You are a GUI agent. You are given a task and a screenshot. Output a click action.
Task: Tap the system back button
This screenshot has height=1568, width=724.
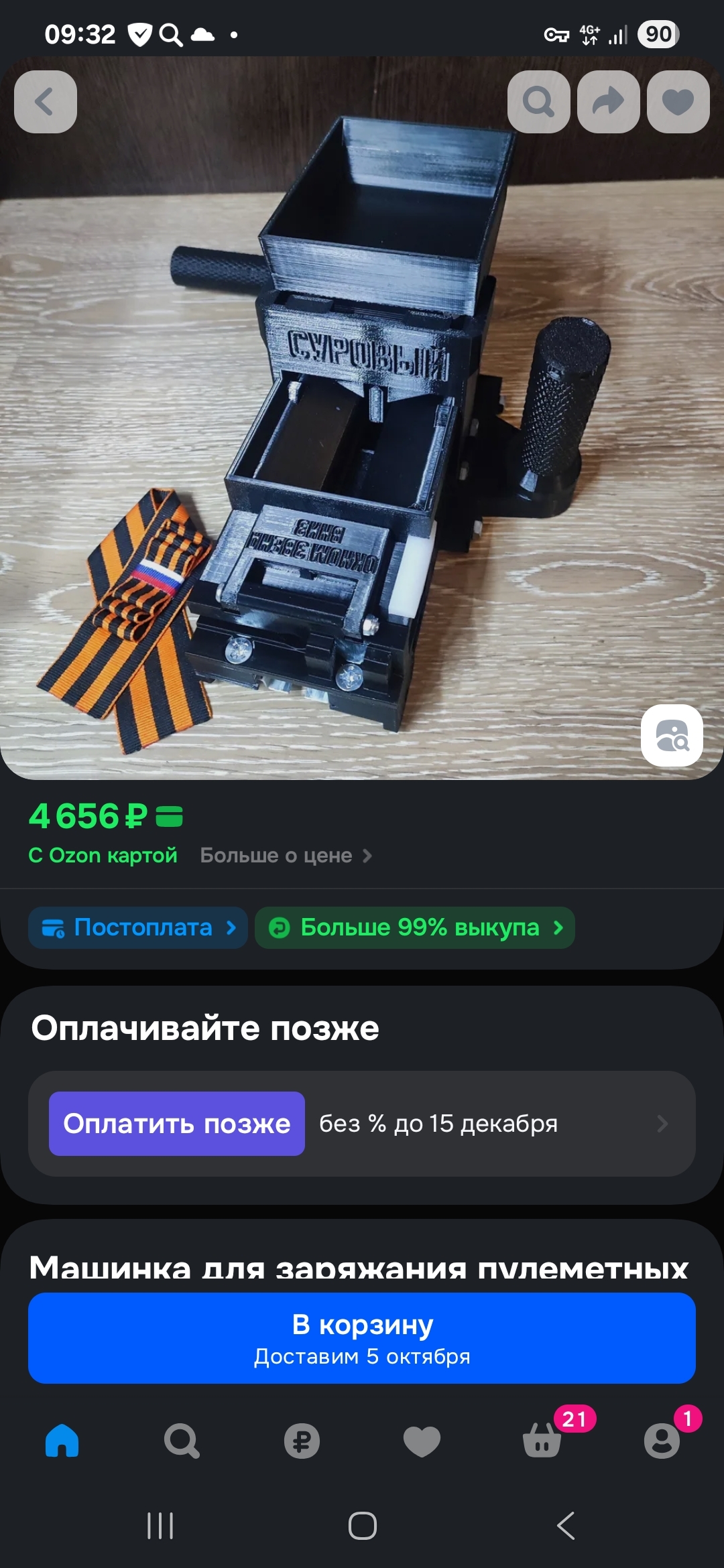click(565, 1526)
